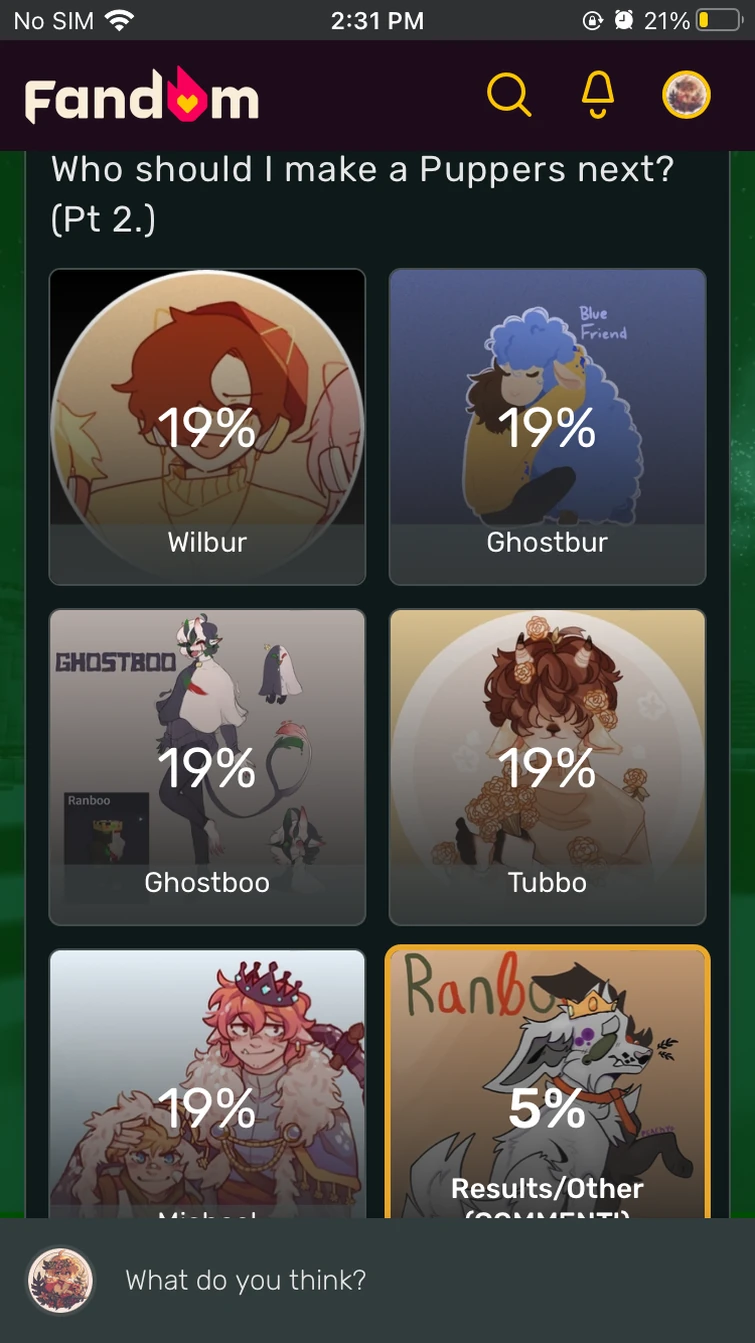This screenshot has width=755, height=1343.
Task: Choose the Ghostbur poll option
Action: (x=547, y=427)
